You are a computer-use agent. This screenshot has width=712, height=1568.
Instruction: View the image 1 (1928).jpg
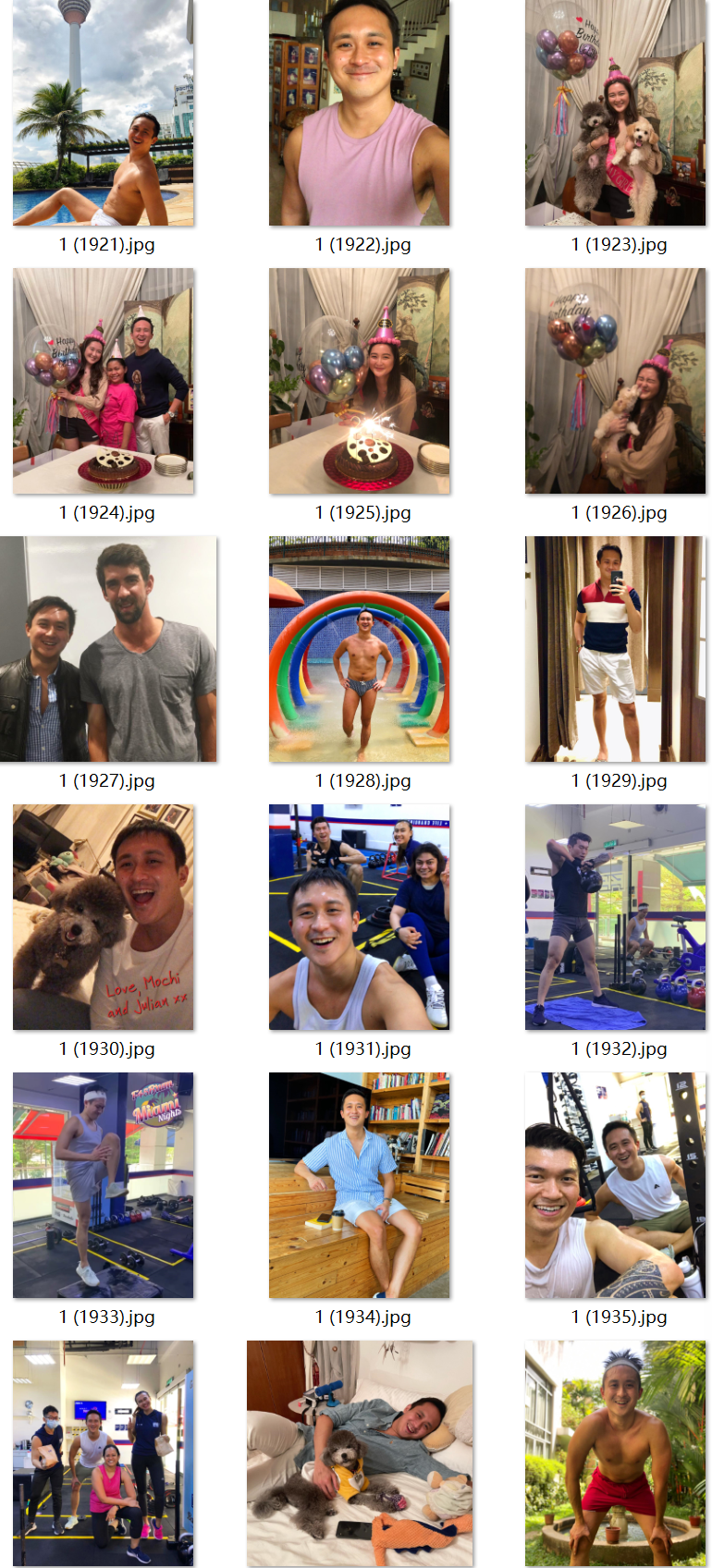360,649
